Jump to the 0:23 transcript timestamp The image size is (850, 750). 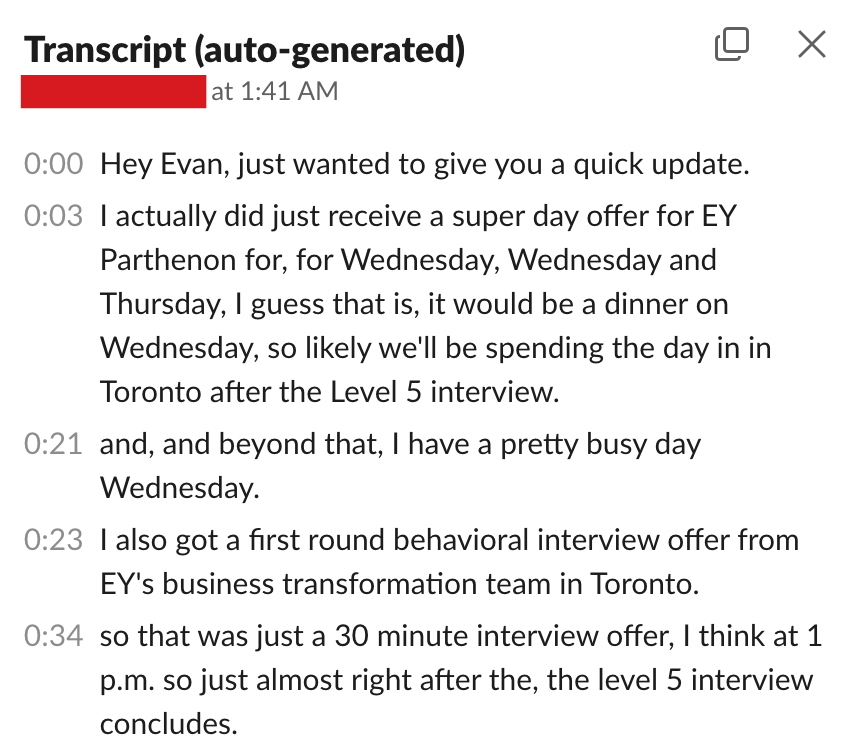pyautogui.click(x=53, y=540)
